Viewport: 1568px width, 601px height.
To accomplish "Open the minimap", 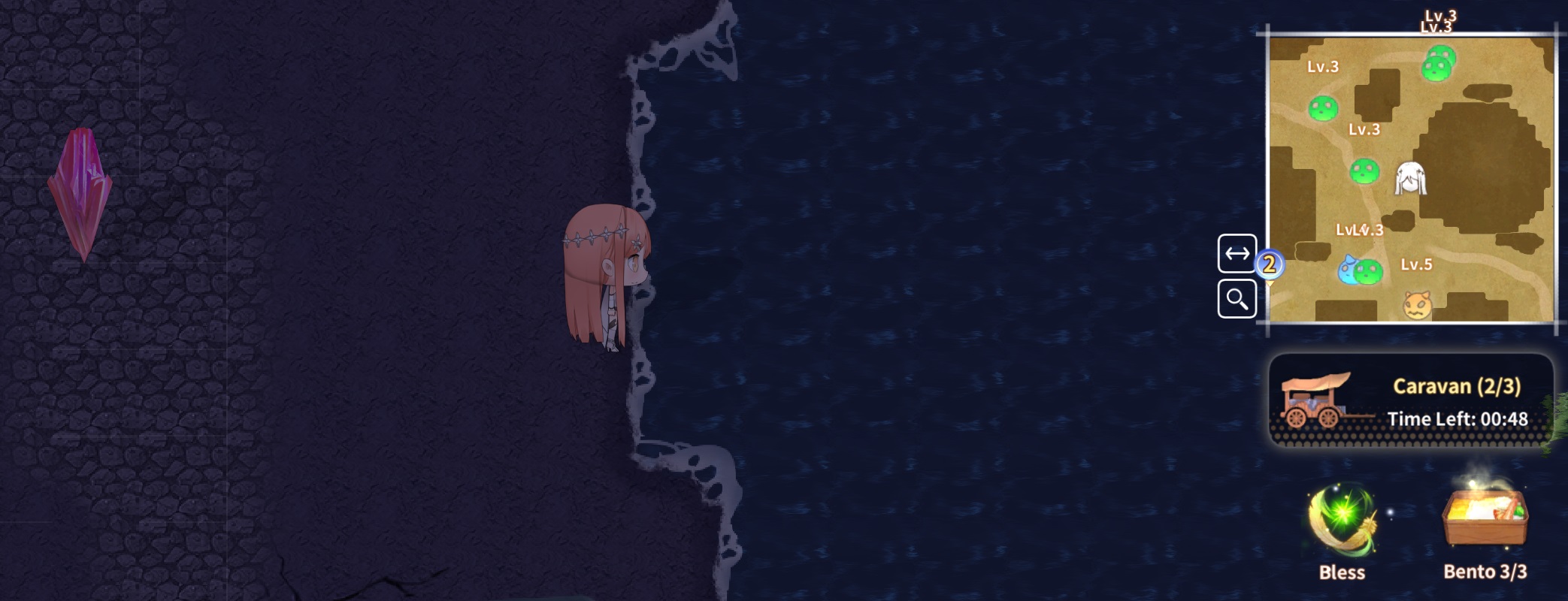I will 1411,179.
